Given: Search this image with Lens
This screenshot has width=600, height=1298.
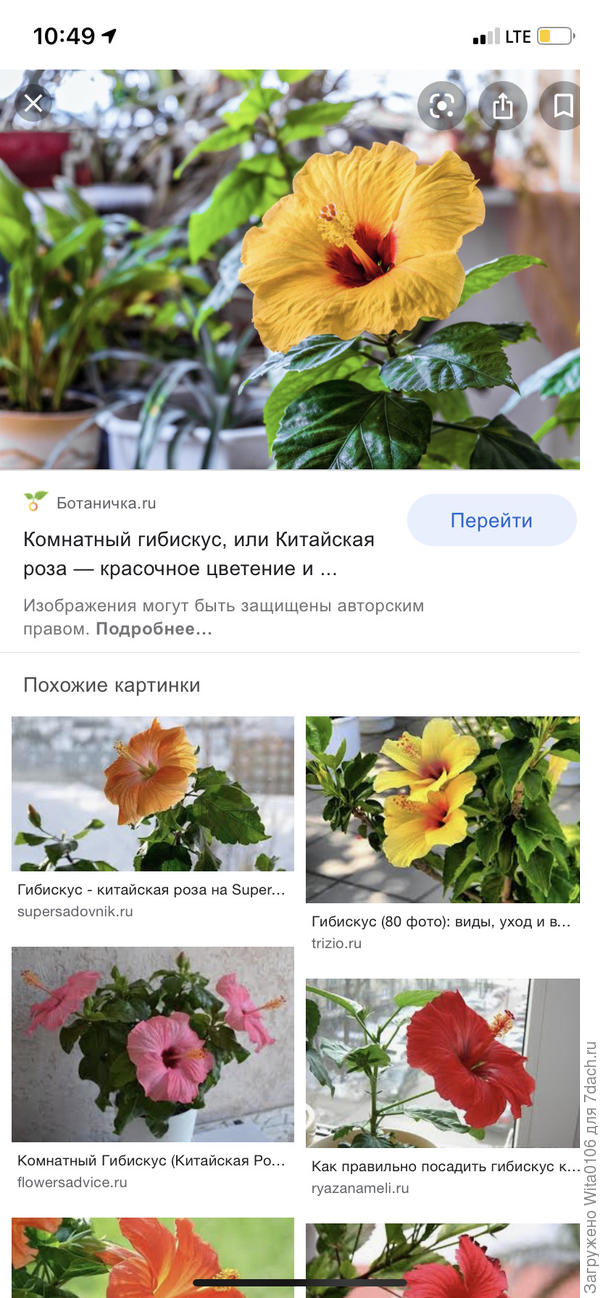Looking at the screenshot, I should (442, 105).
